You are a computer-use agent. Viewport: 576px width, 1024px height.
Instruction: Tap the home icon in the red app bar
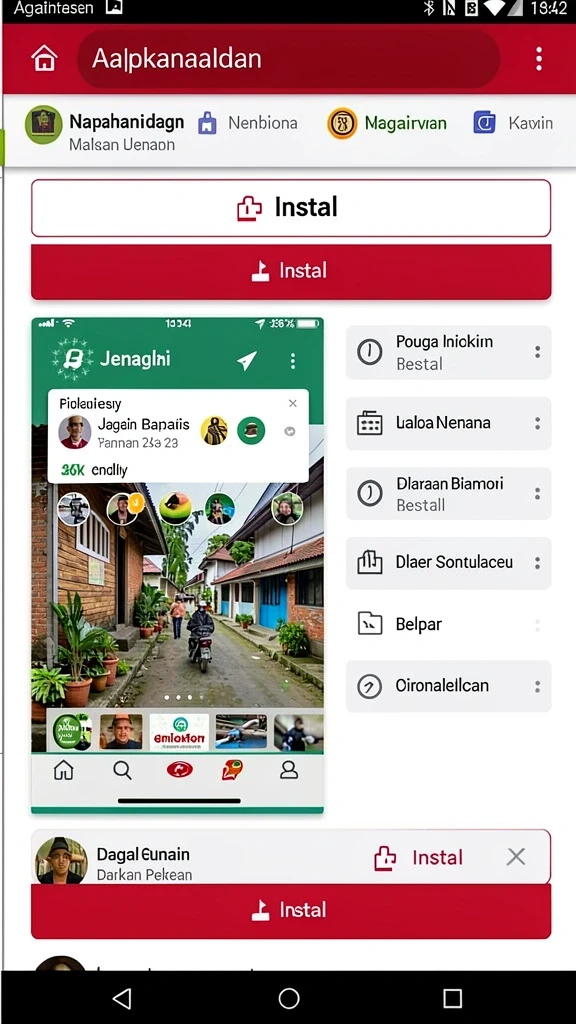(x=44, y=59)
